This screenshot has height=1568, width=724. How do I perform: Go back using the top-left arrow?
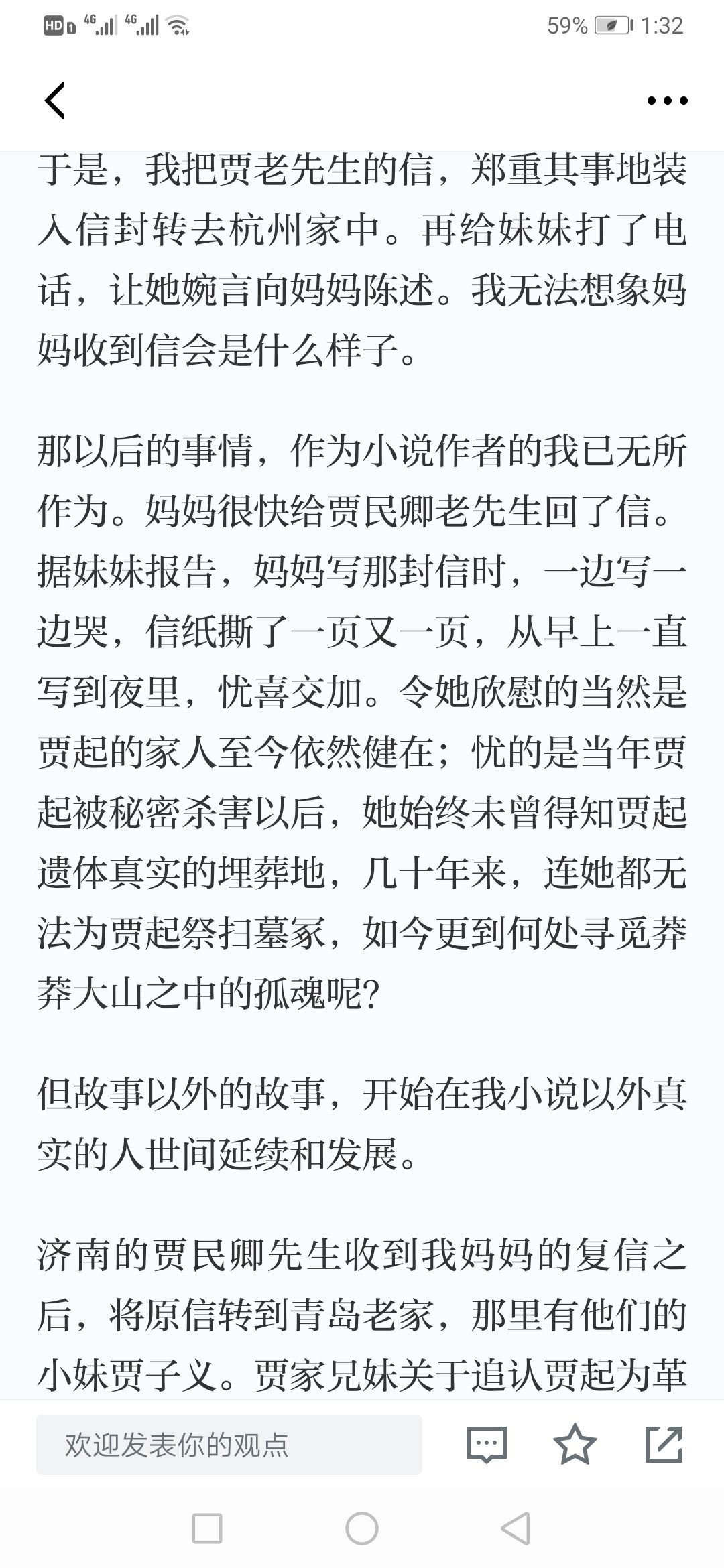point(55,101)
